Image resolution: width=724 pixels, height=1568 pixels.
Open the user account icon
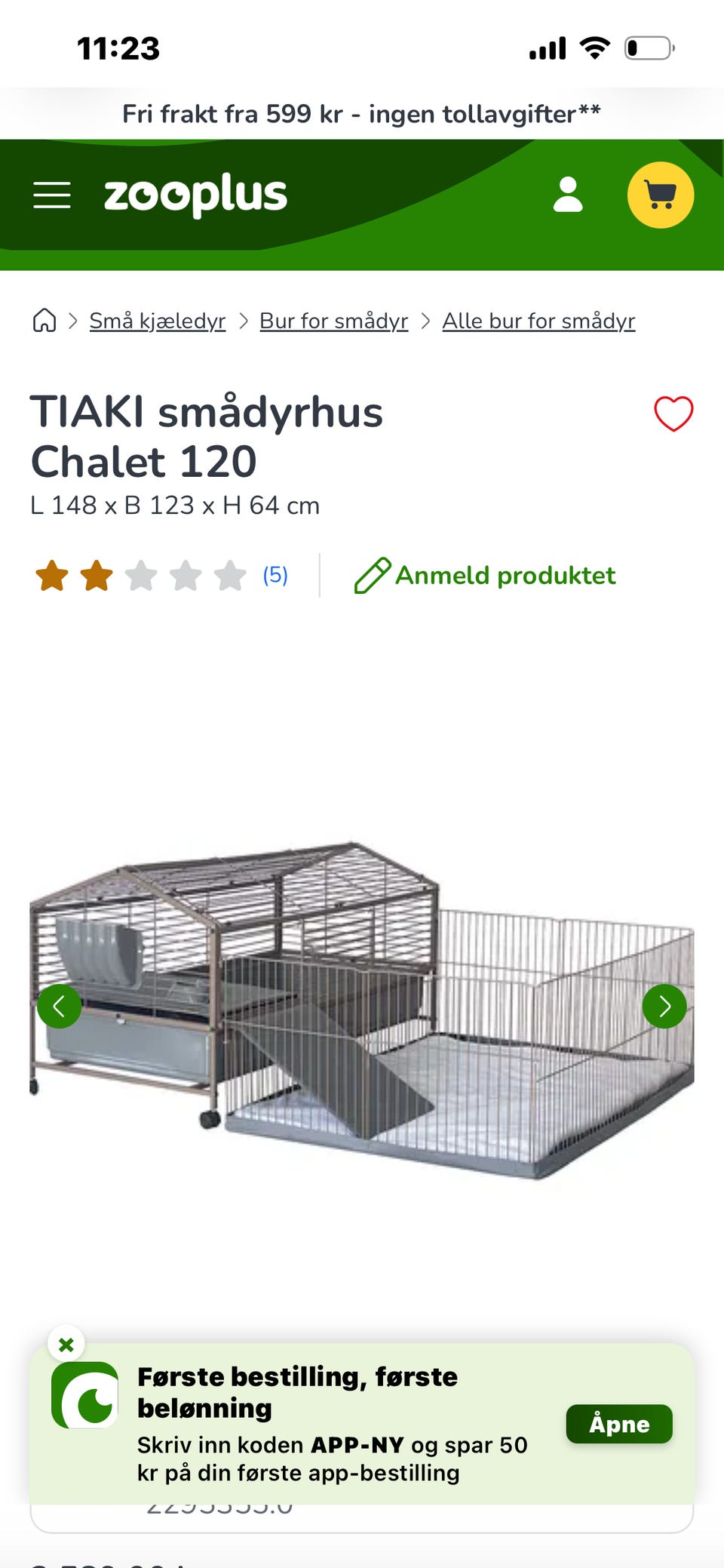[568, 195]
